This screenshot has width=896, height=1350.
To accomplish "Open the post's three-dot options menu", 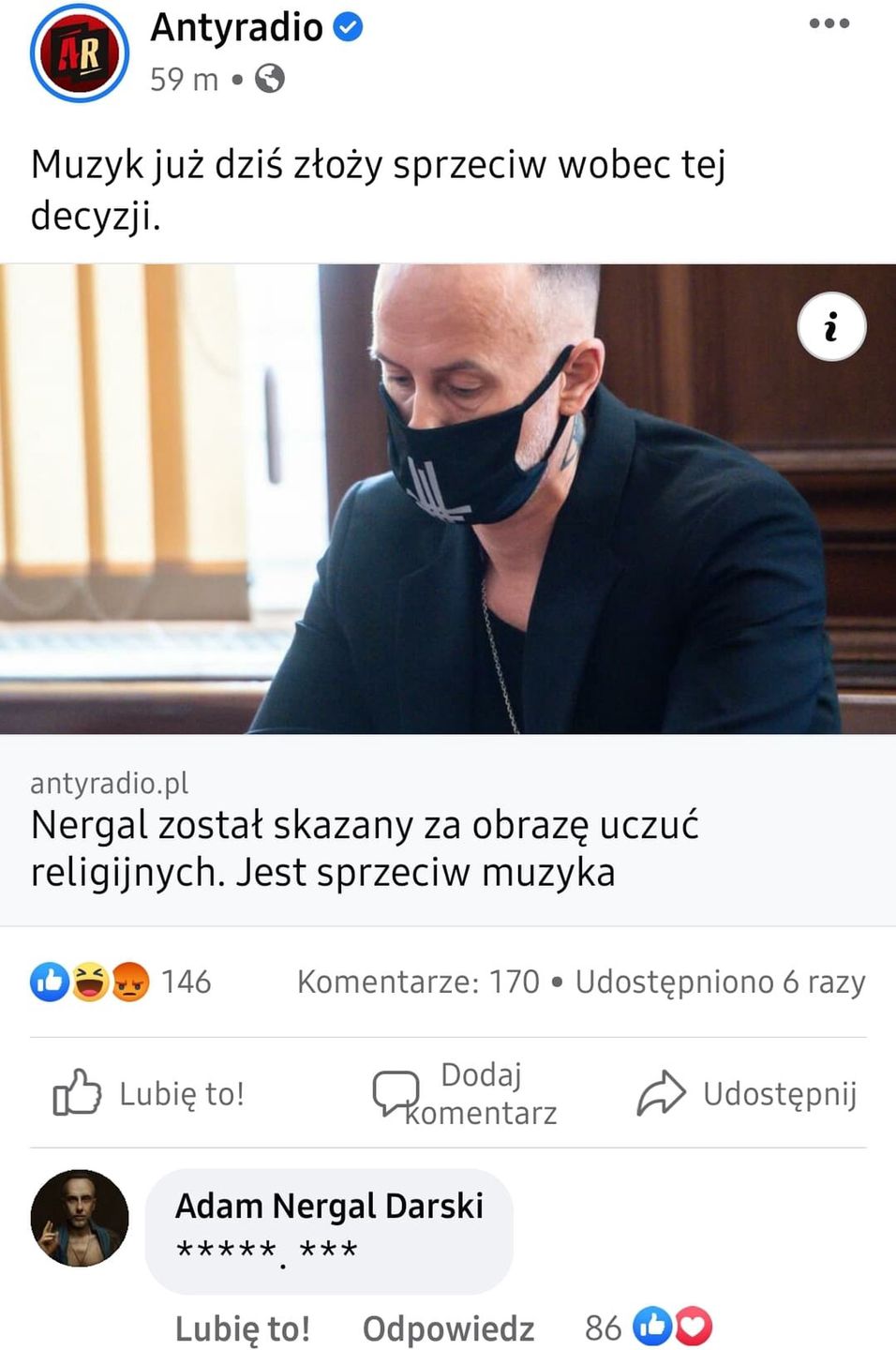I will coord(829,24).
